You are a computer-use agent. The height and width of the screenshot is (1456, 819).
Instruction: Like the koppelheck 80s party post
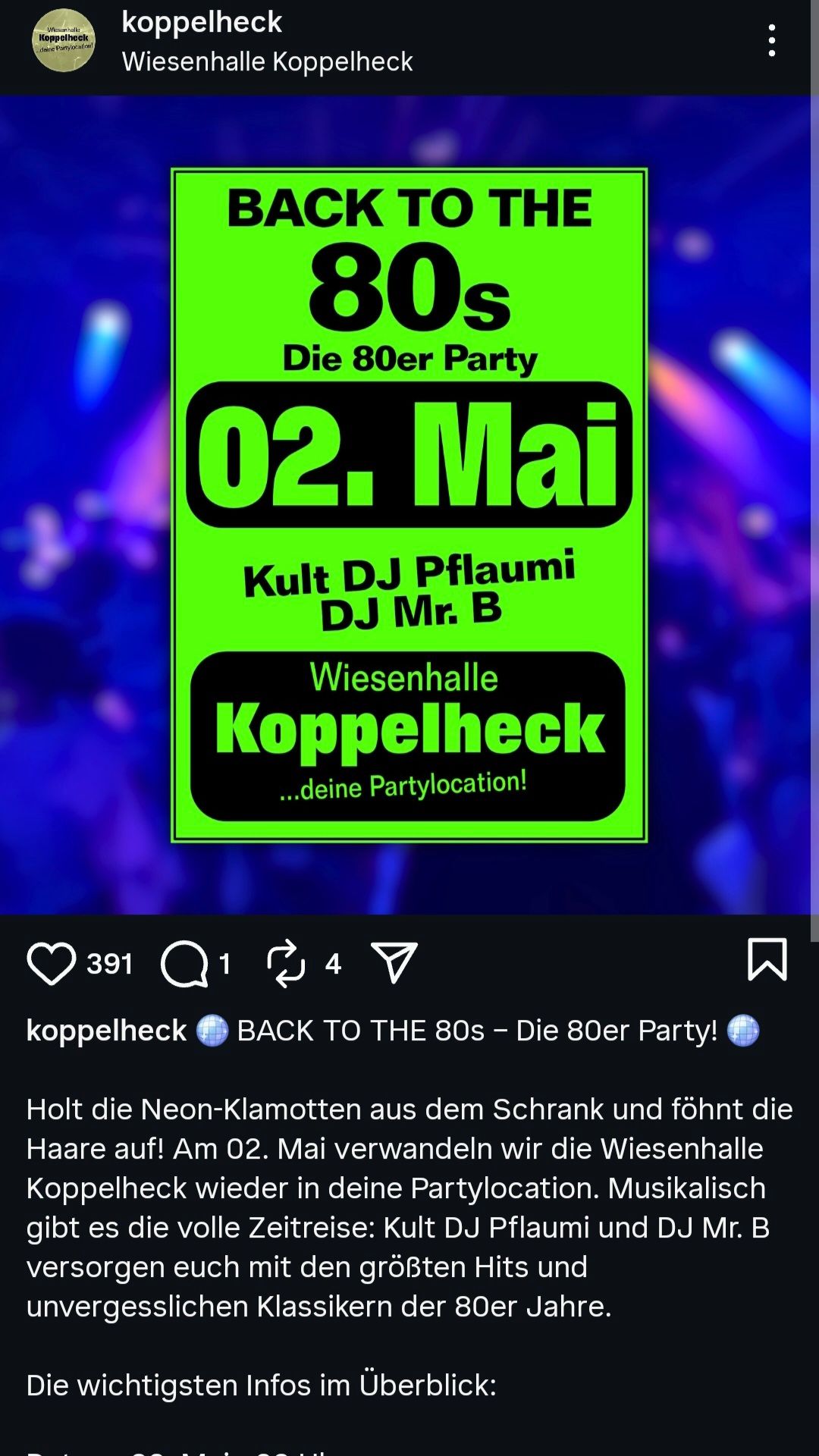click(x=52, y=963)
